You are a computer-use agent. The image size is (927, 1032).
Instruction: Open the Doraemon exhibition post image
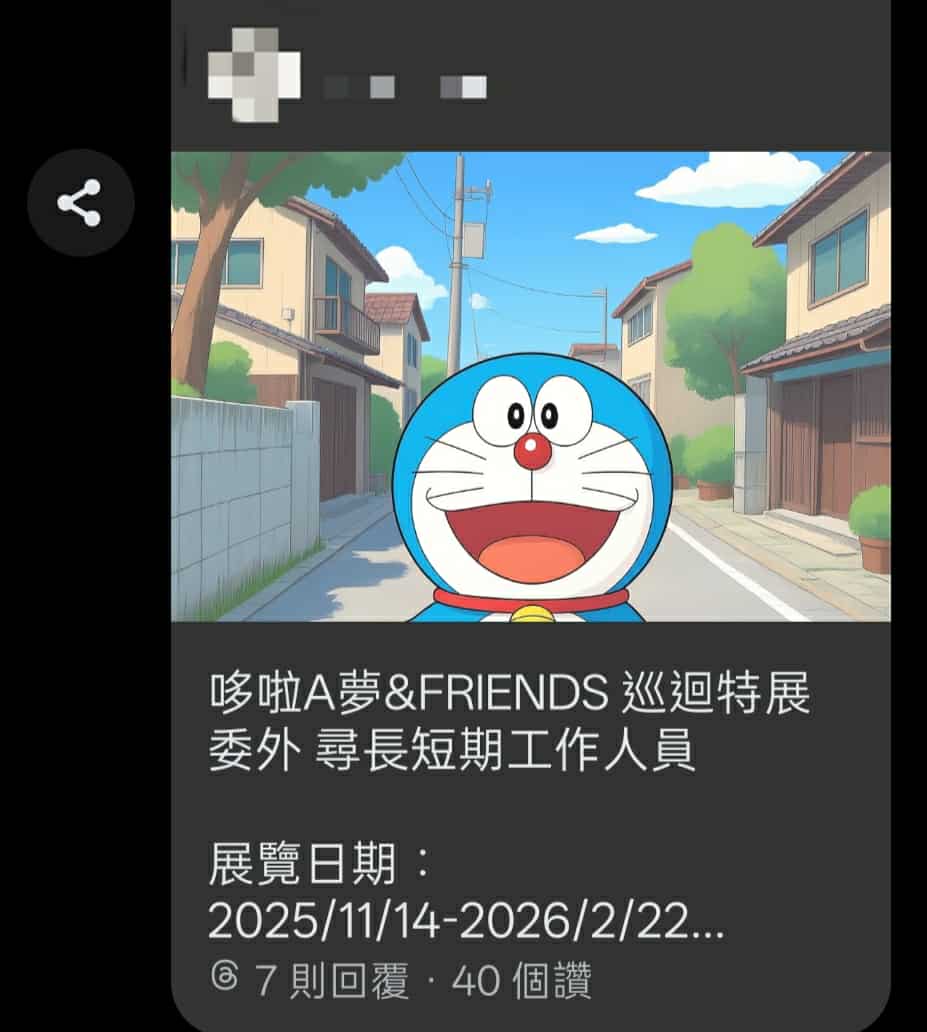pyautogui.click(x=530, y=387)
